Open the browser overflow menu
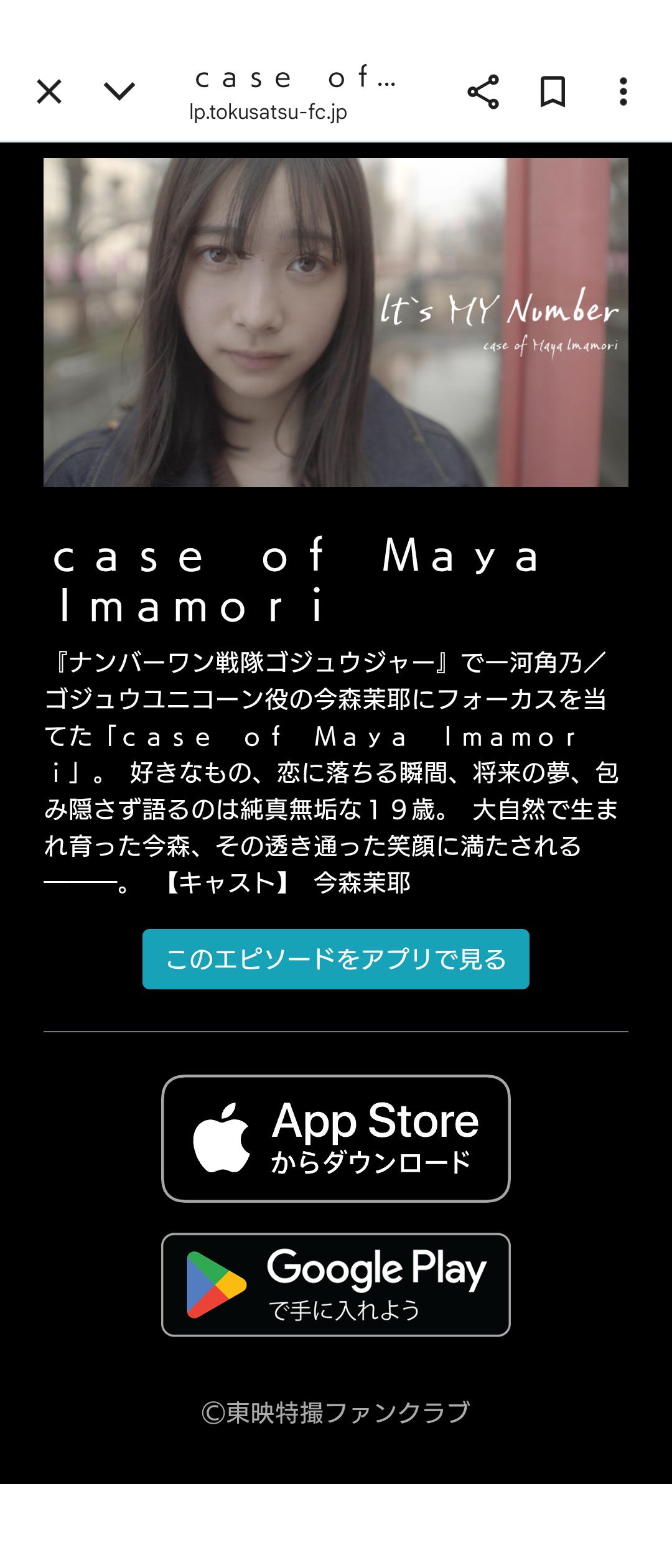672x1568 pixels. tap(623, 92)
